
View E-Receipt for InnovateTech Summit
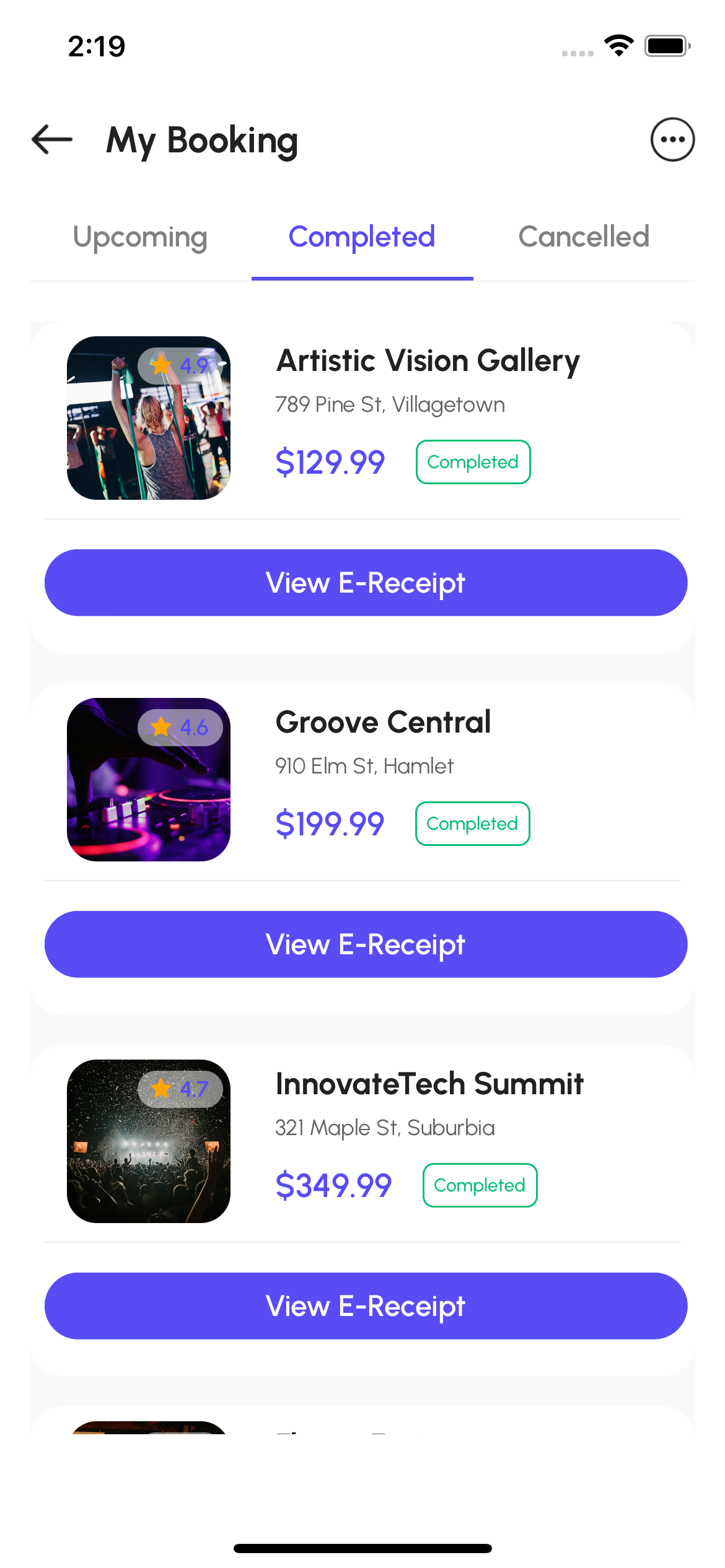point(366,1306)
